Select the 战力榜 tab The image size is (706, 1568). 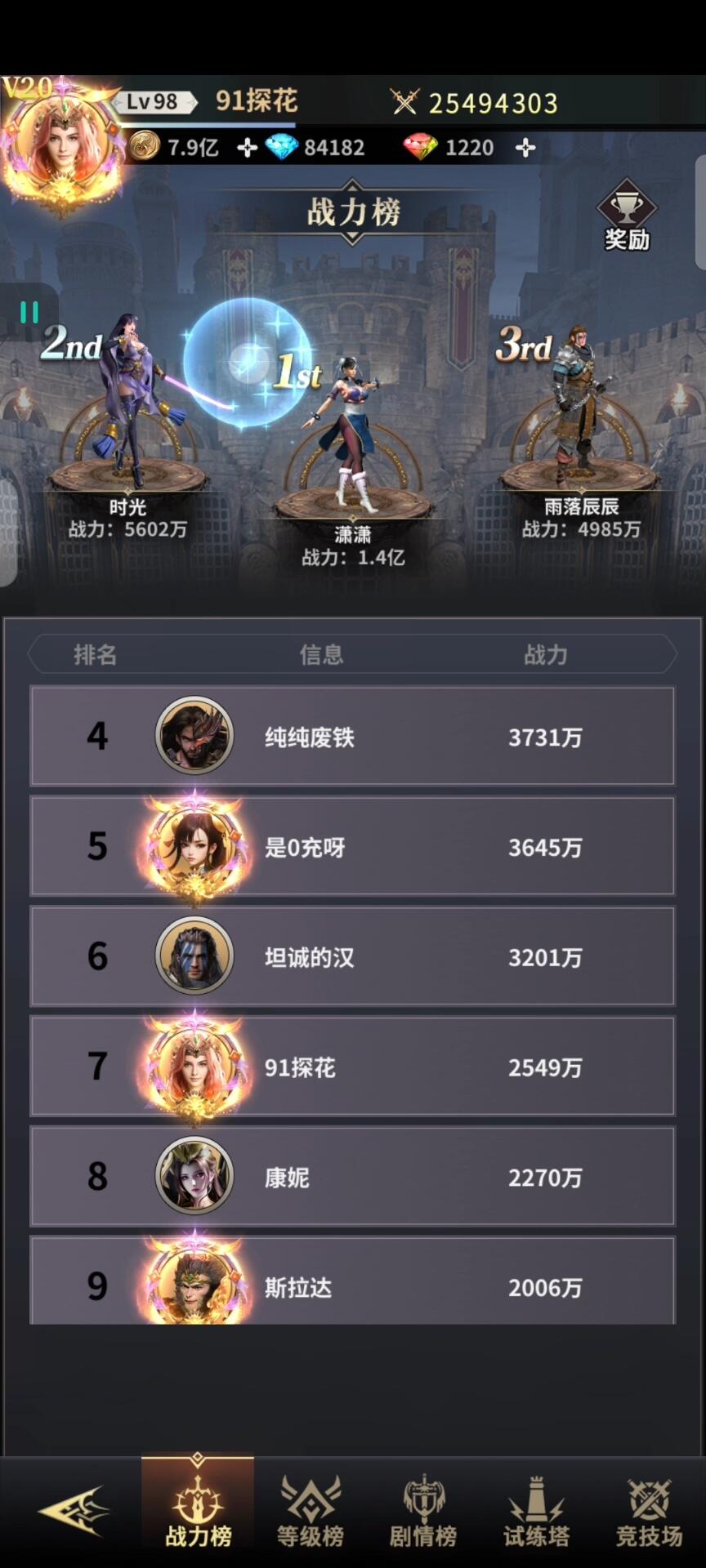[x=198, y=1512]
